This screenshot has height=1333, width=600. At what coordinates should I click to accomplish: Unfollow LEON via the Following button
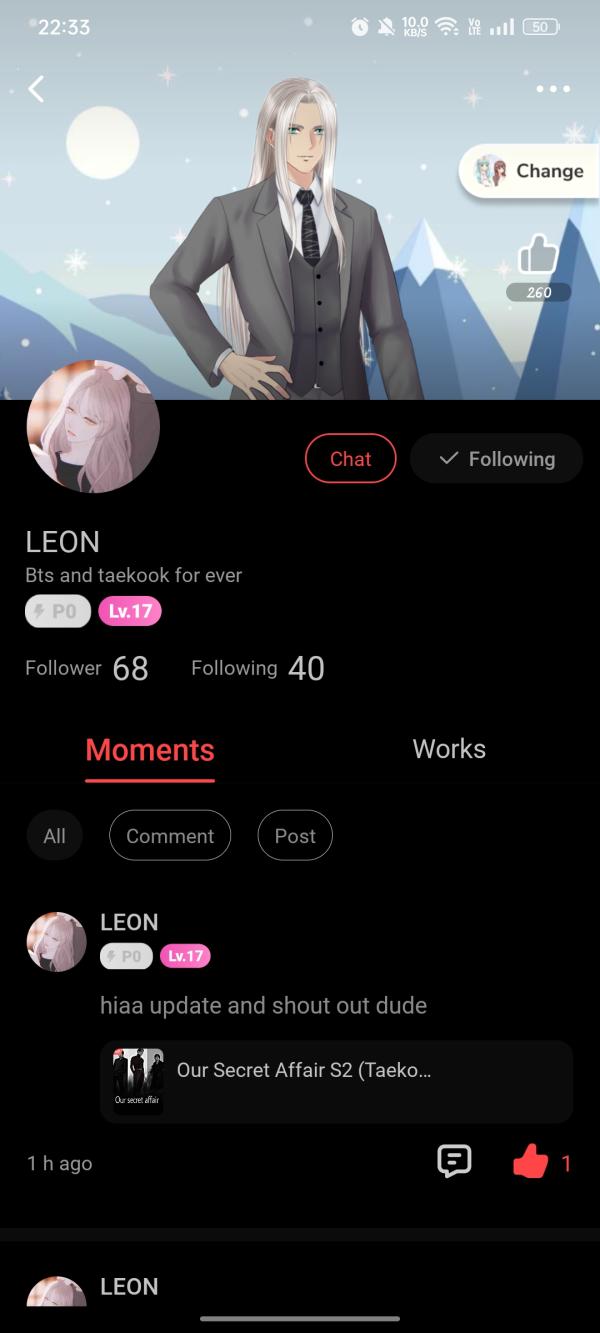click(x=496, y=459)
